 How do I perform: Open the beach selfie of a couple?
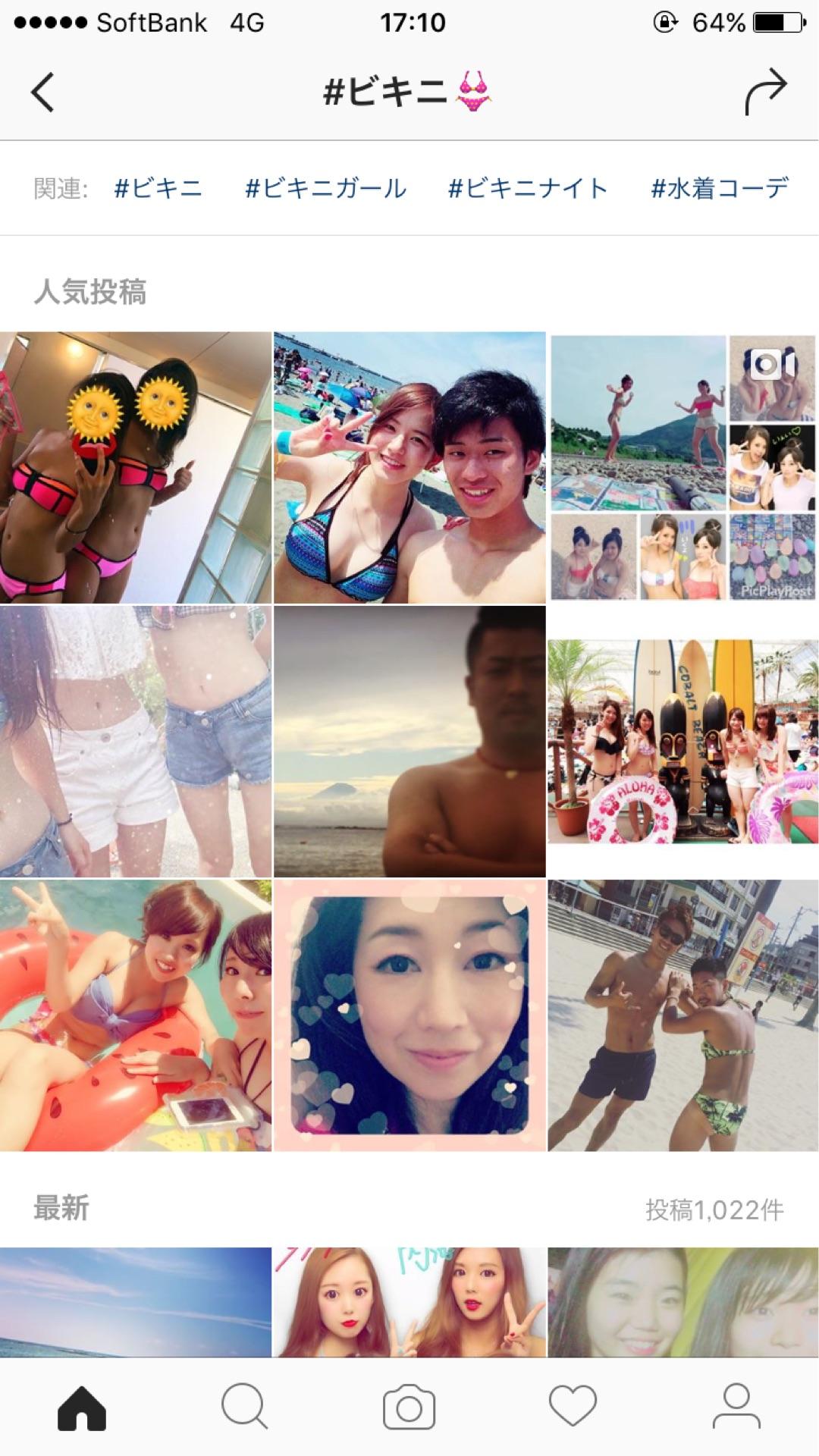(x=409, y=467)
